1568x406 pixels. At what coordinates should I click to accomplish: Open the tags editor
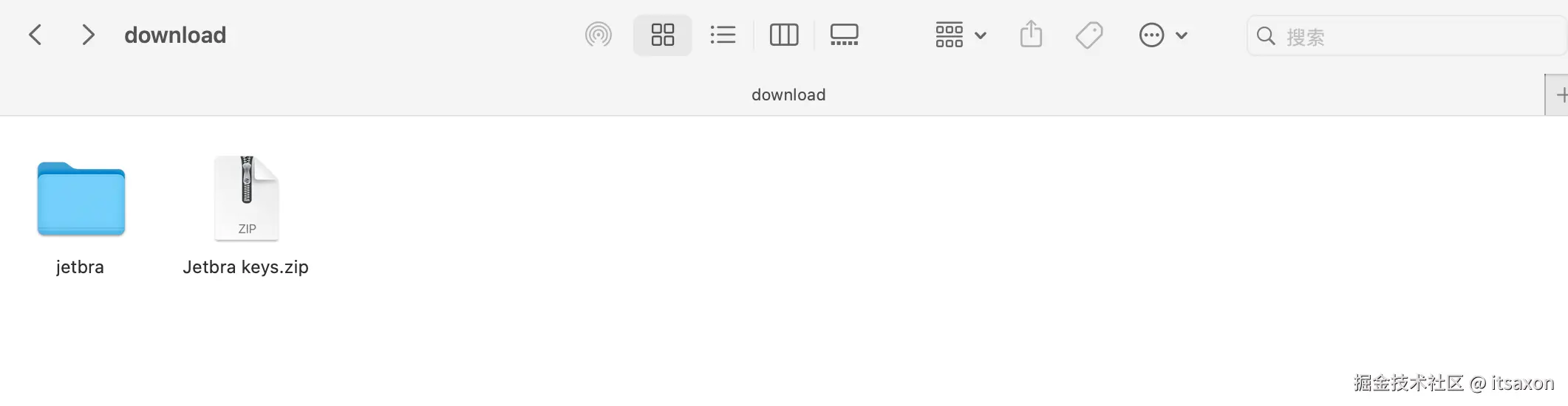pyautogui.click(x=1088, y=35)
